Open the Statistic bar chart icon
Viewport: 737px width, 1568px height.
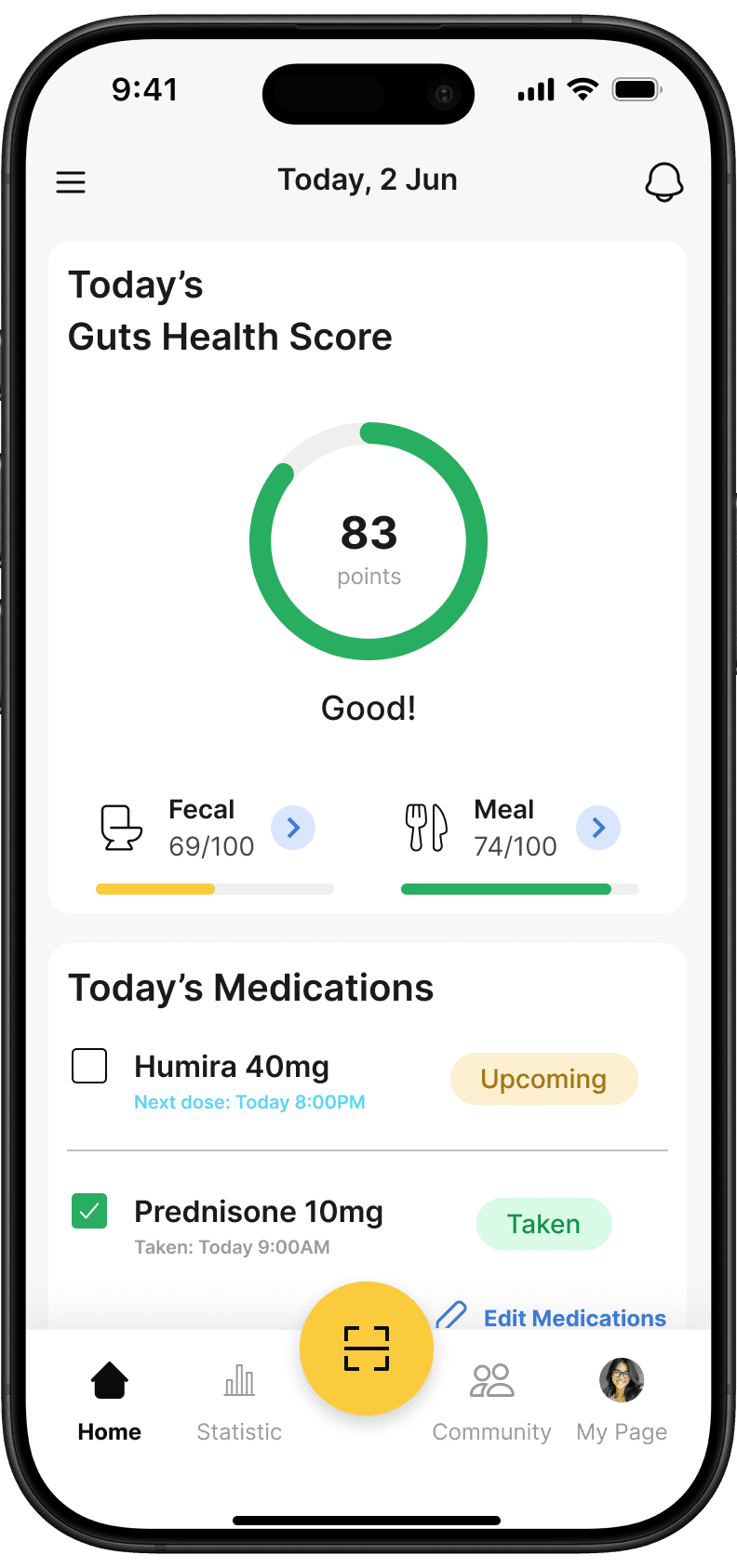(x=238, y=1381)
